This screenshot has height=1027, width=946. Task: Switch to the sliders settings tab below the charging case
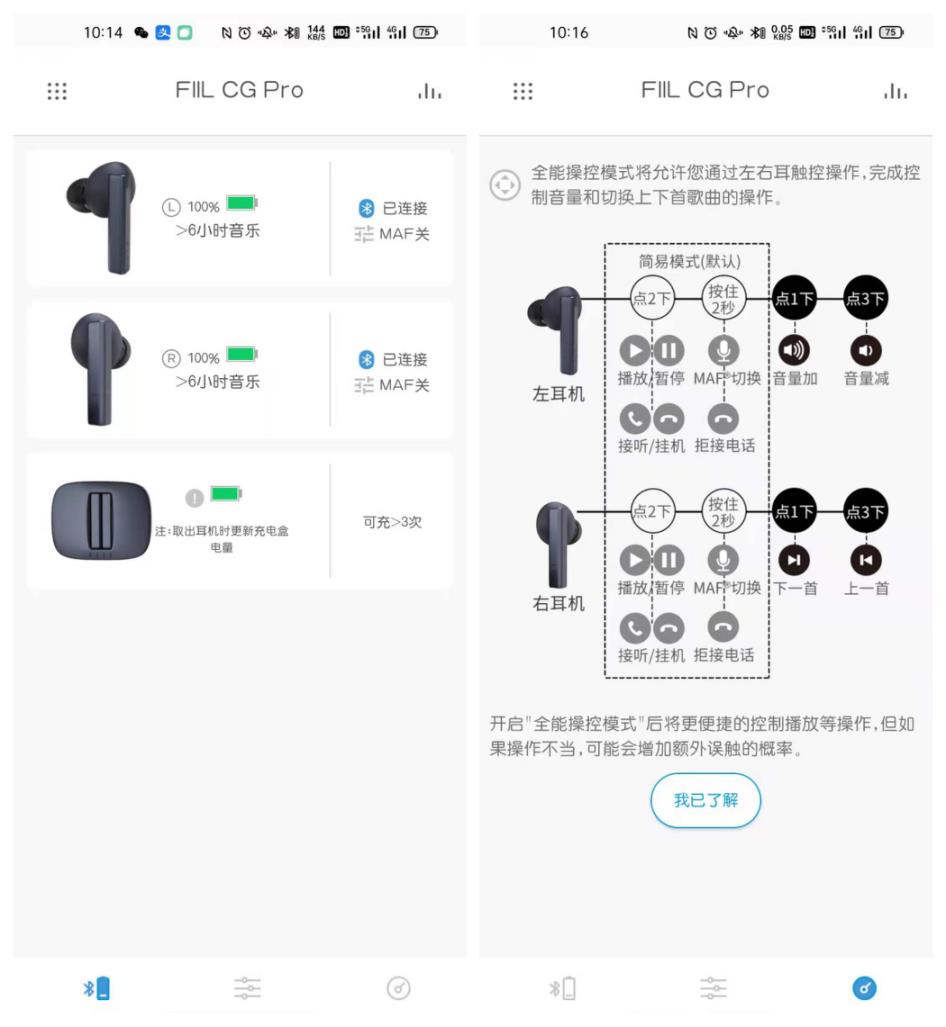click(x=247, y=989)
